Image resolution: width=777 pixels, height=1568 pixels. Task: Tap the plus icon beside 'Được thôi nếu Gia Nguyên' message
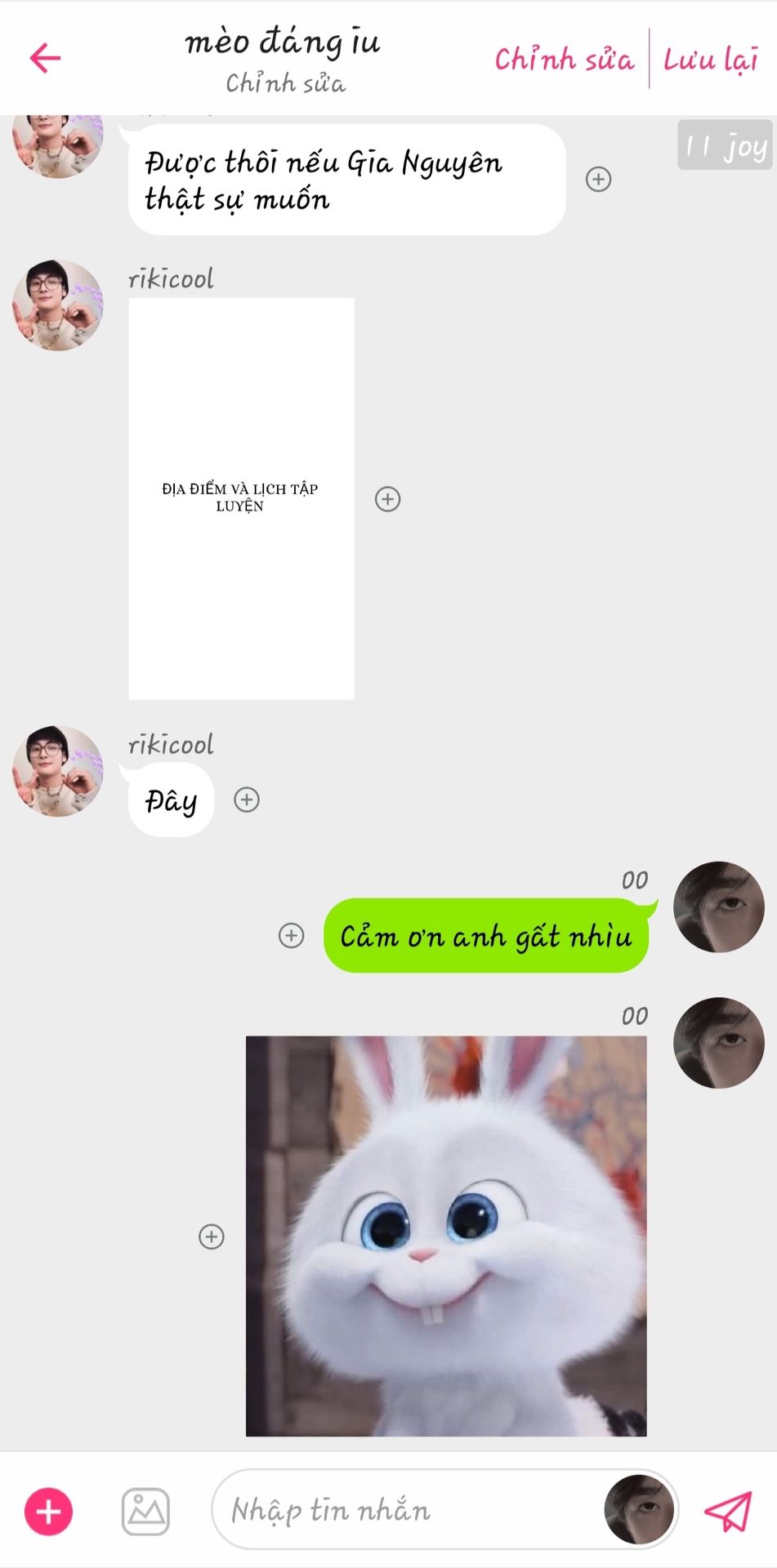[598, 179]
